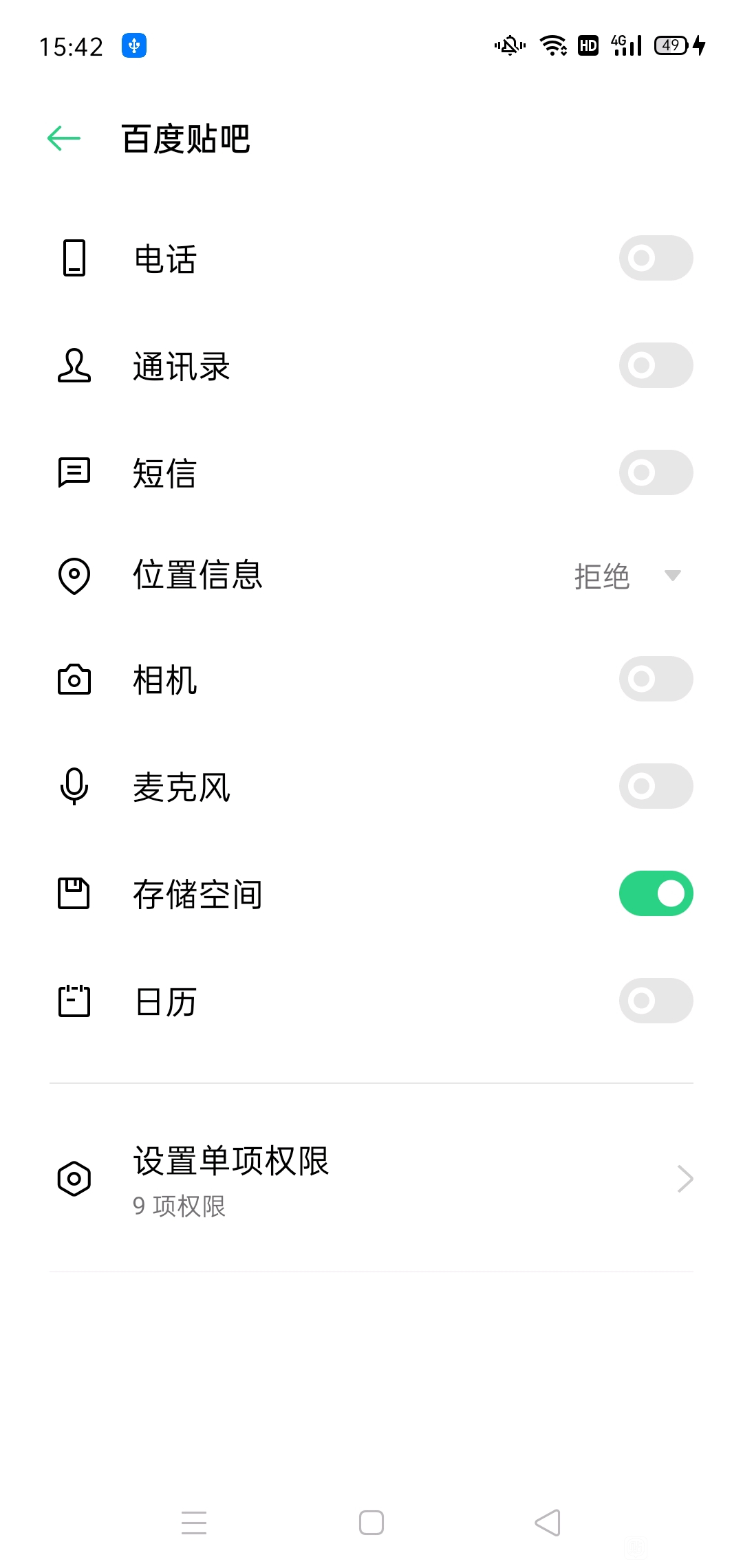Image resolution: width=743 pixels, height=1568 pixels.
Task: Open the 位置信息 拒绝 dropdown
Action: click(627, 576)
